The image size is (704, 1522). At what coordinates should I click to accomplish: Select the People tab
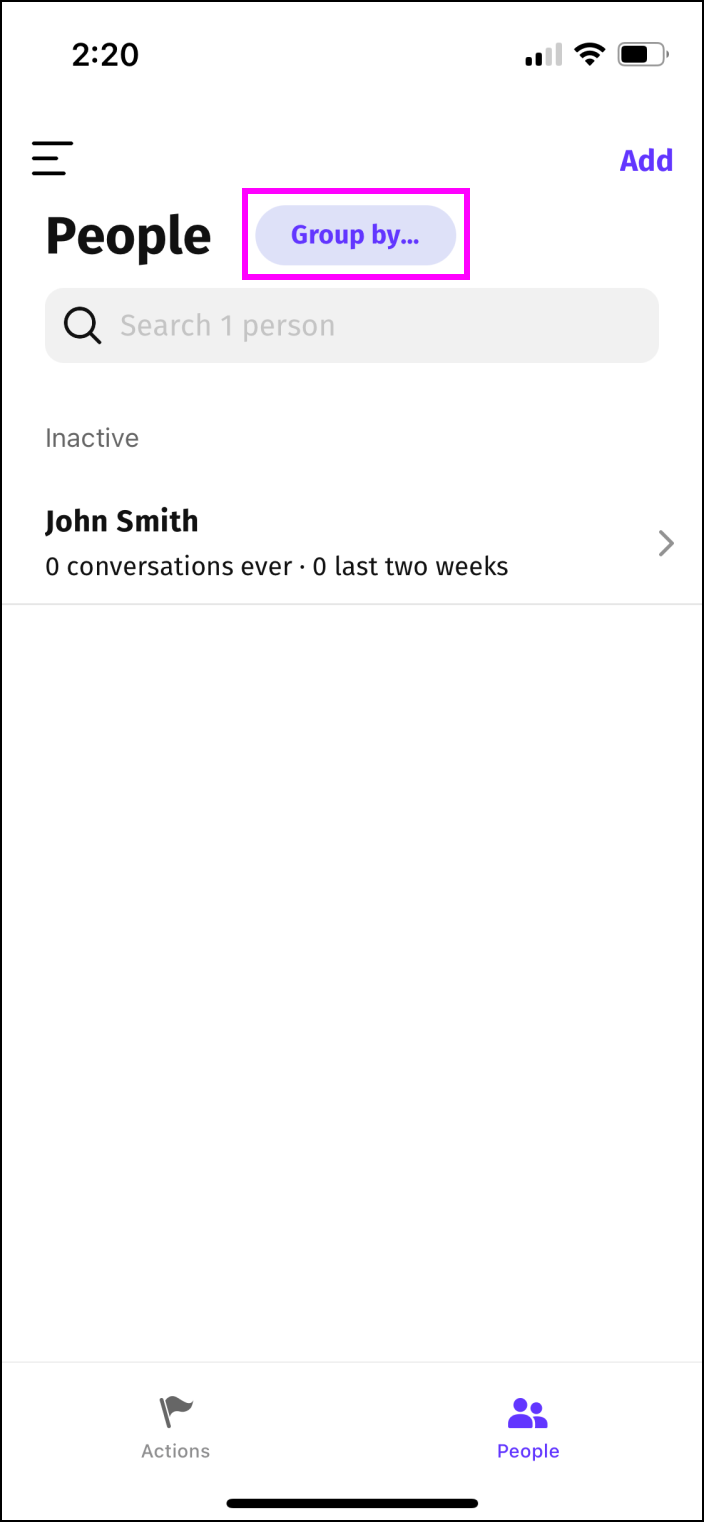tap(528, 1427)
